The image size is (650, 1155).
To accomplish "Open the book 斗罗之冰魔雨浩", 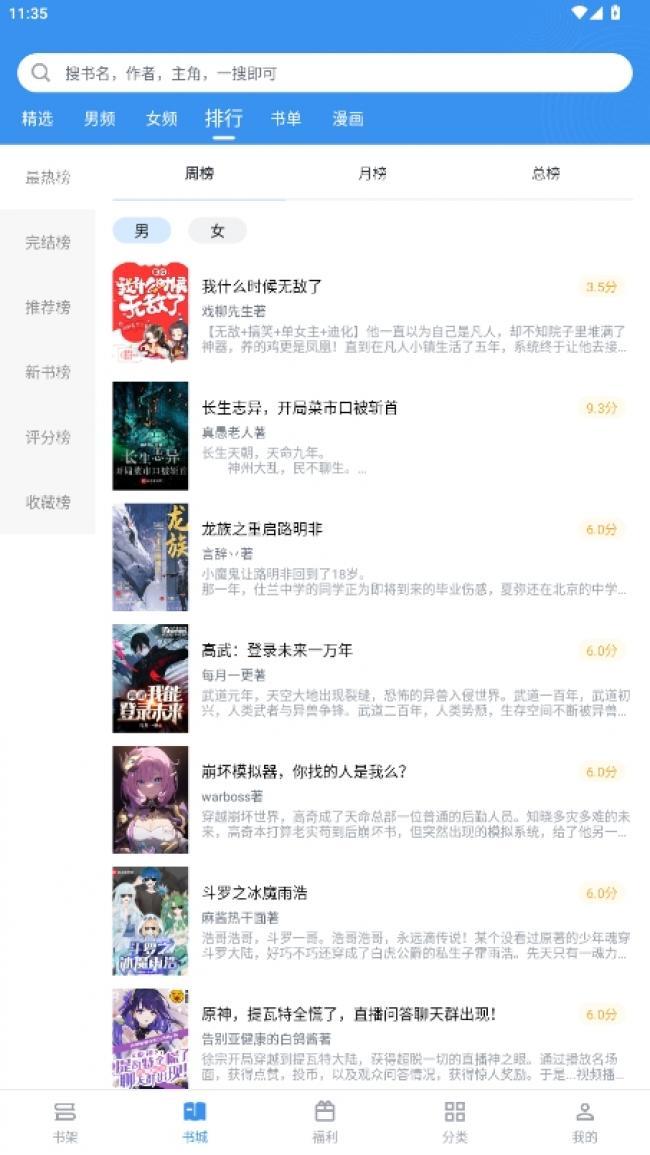I will coord(372,921).
